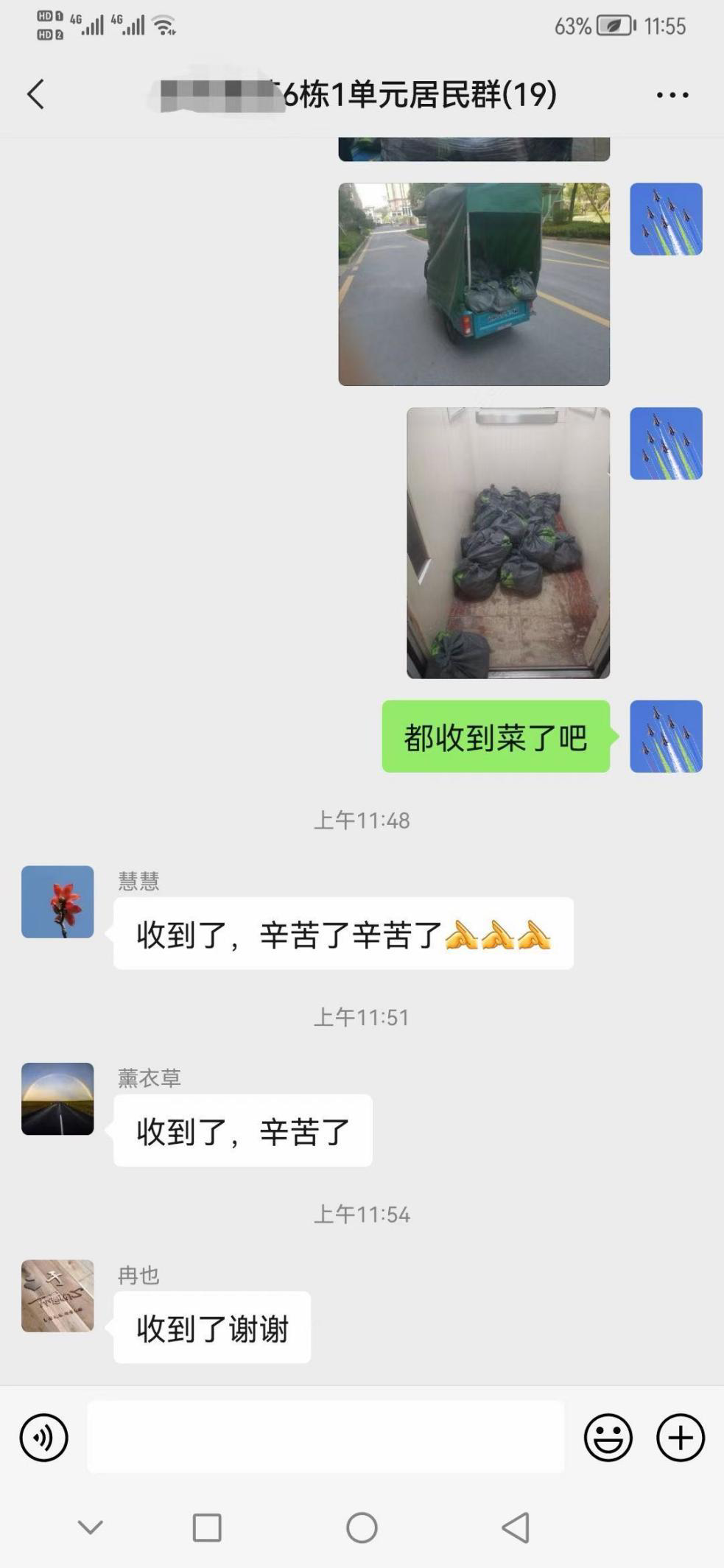The image size is (724, 1568).
Task: Open 慧慧's profile avatar
Action: (x=57, y=901)
